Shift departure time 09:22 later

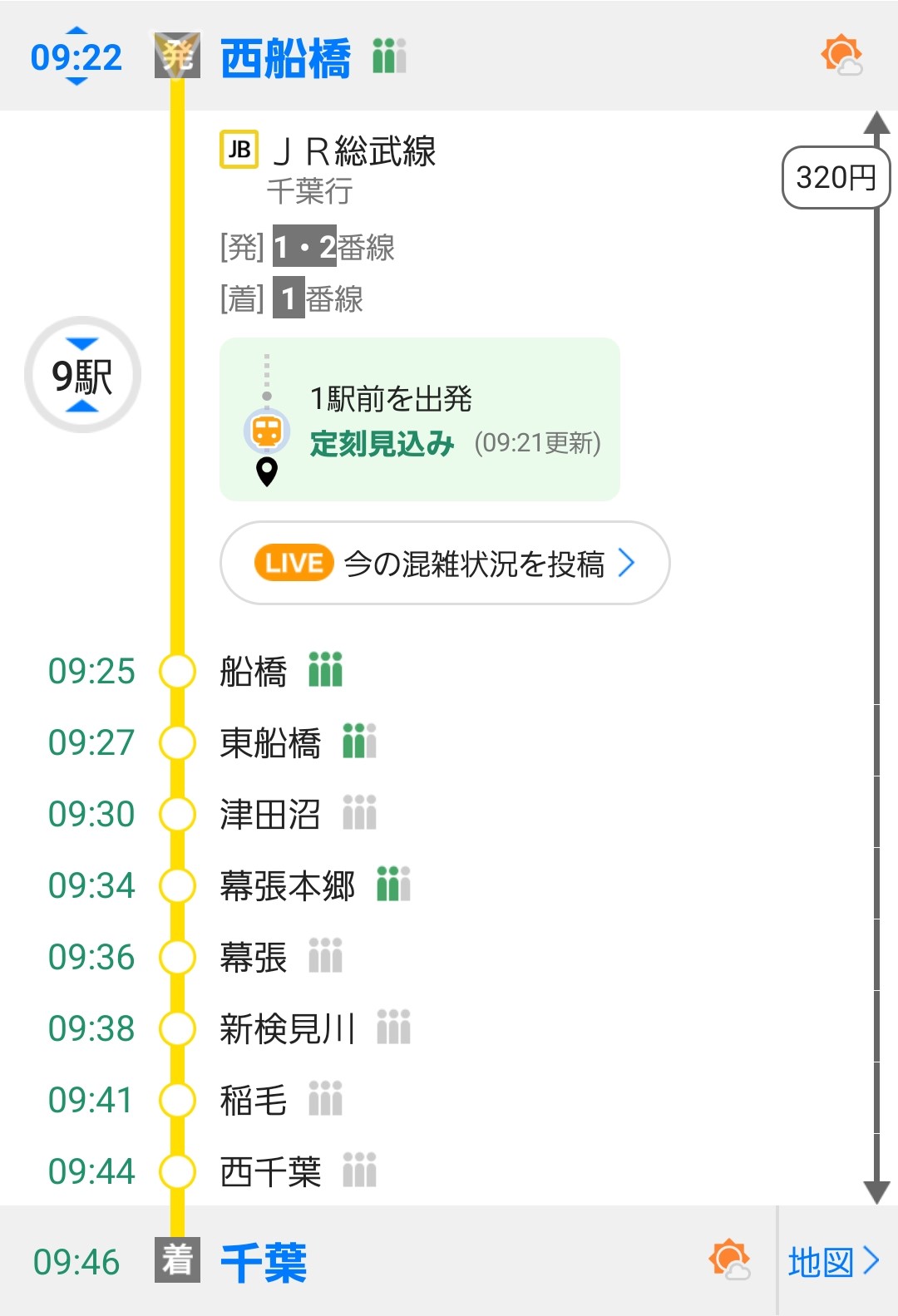pyautogui.click(x=76, y=81)
